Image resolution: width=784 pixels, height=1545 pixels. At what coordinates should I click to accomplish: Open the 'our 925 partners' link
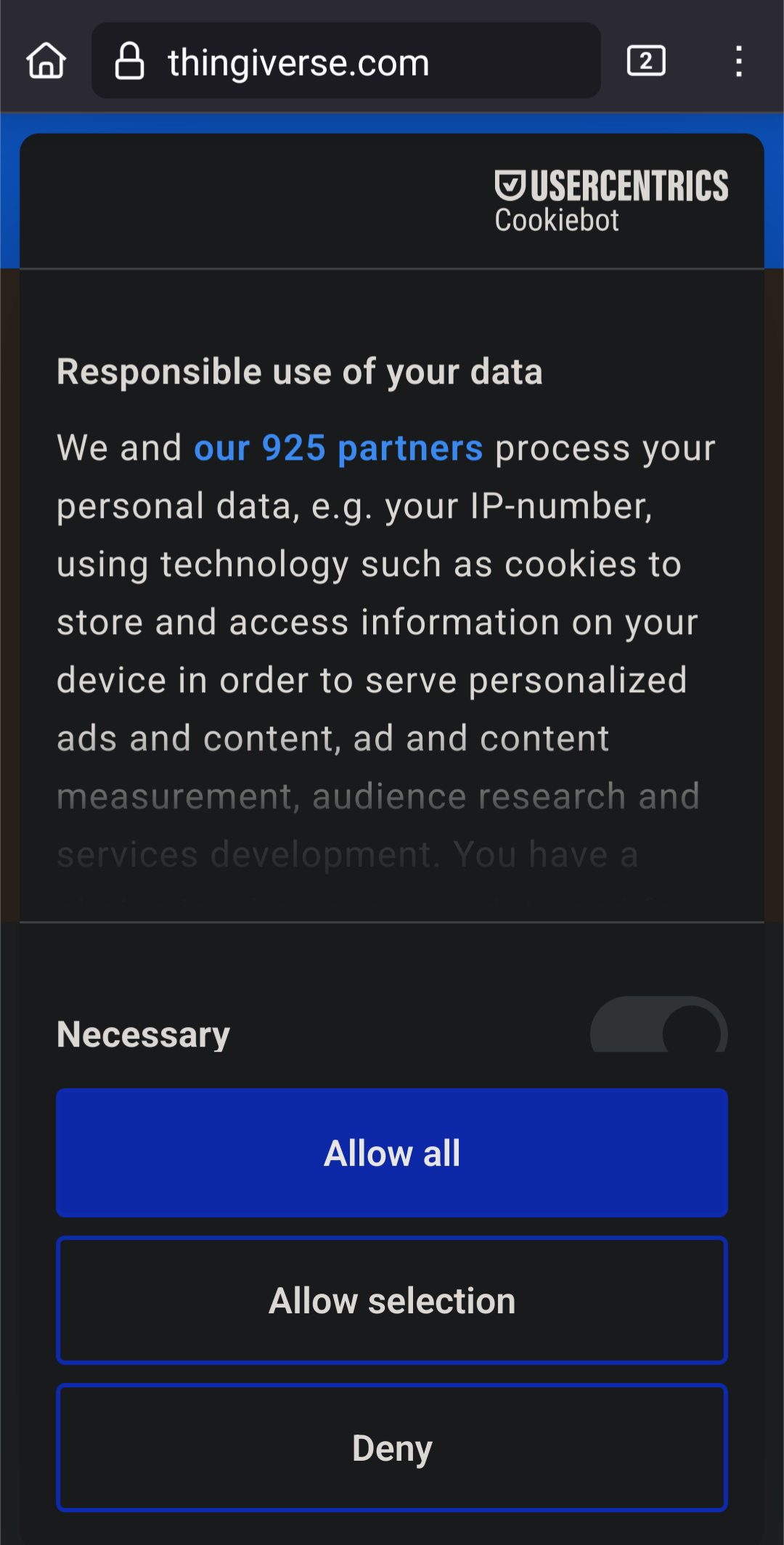pyautogui.click(x=338, y=448)
